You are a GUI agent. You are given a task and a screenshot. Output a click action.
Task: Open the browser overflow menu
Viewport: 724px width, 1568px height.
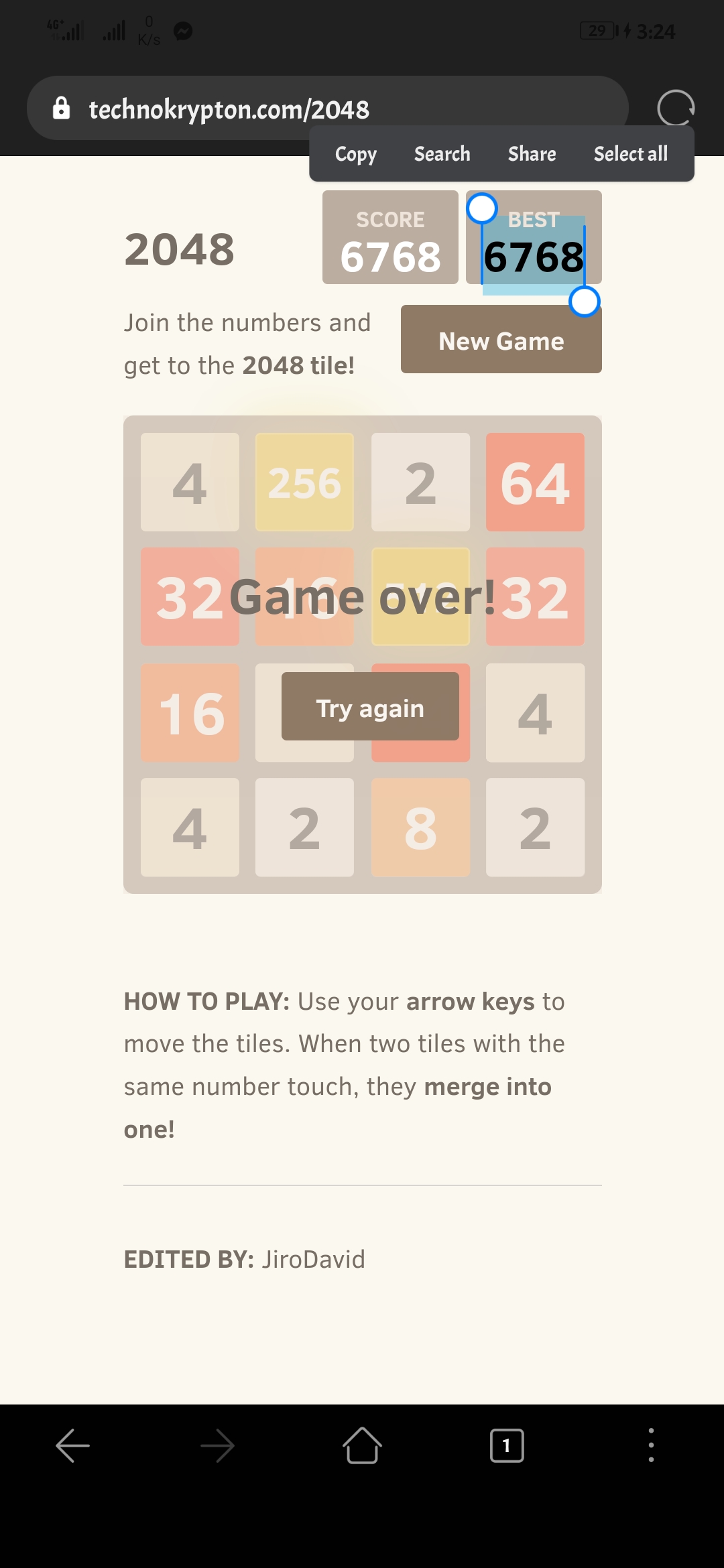click(651, 1445)
